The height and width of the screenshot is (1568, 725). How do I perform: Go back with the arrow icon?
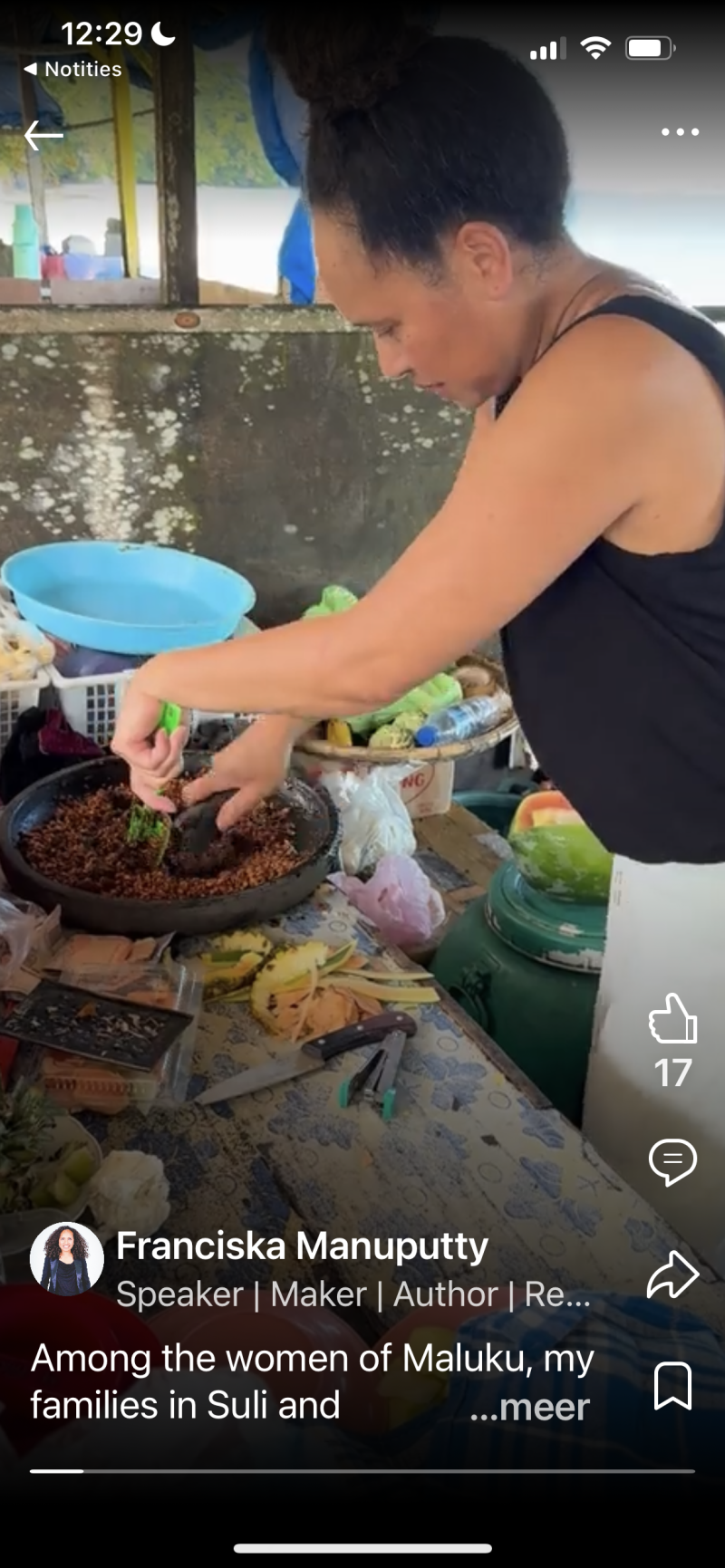pos(43,136)
